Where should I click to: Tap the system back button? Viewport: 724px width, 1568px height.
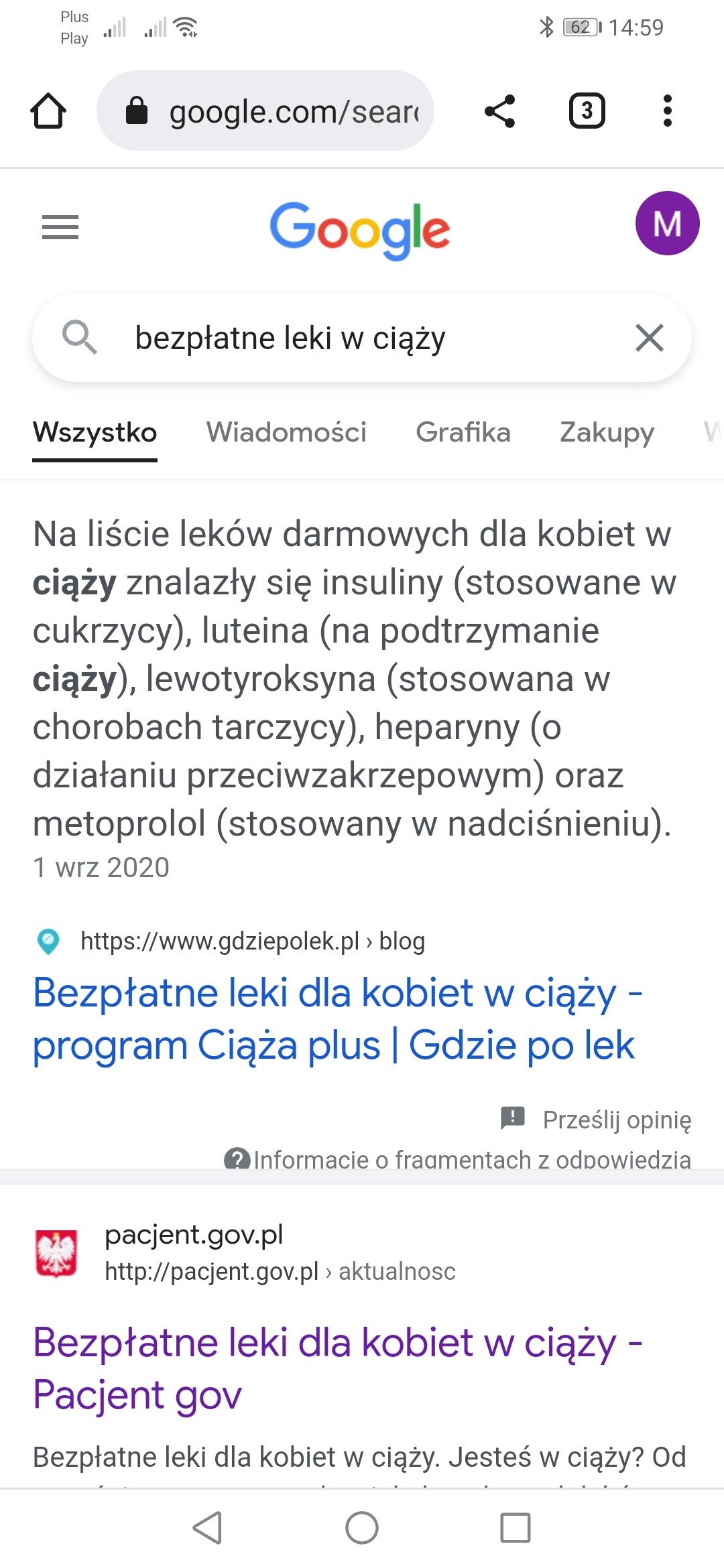(207, 1528)
